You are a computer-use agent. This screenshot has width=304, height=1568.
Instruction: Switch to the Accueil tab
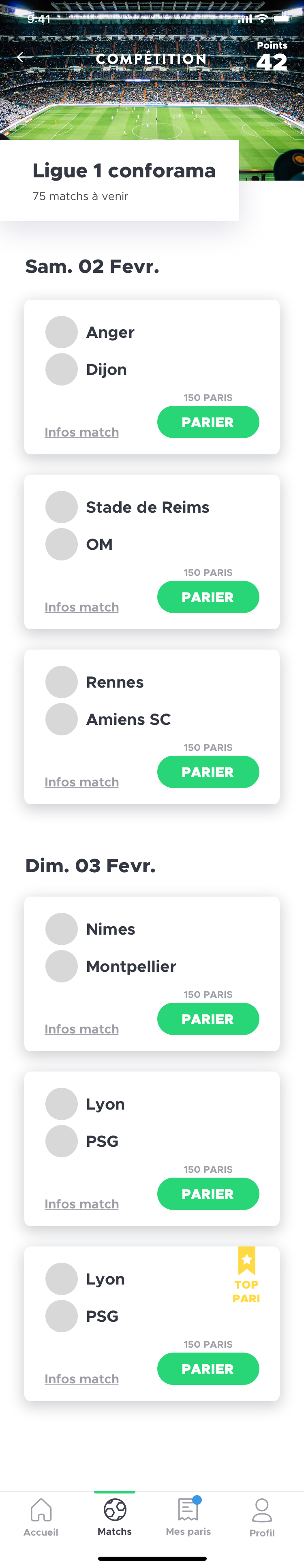pyautogui.click(x=41, y=1517)
